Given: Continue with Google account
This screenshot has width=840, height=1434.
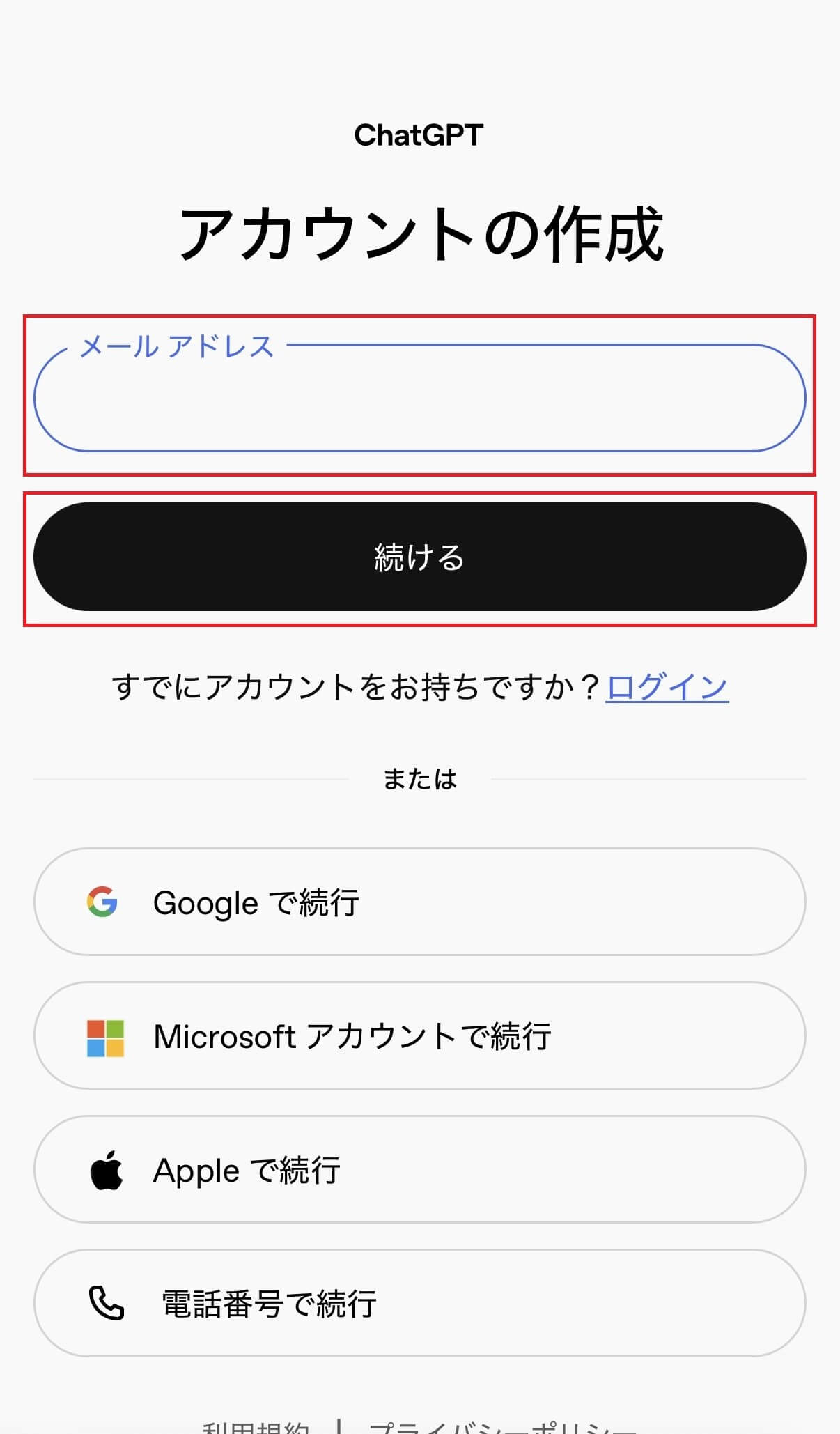Looking at the screenshot, I should pyautogui.click(x=419, y=902).
